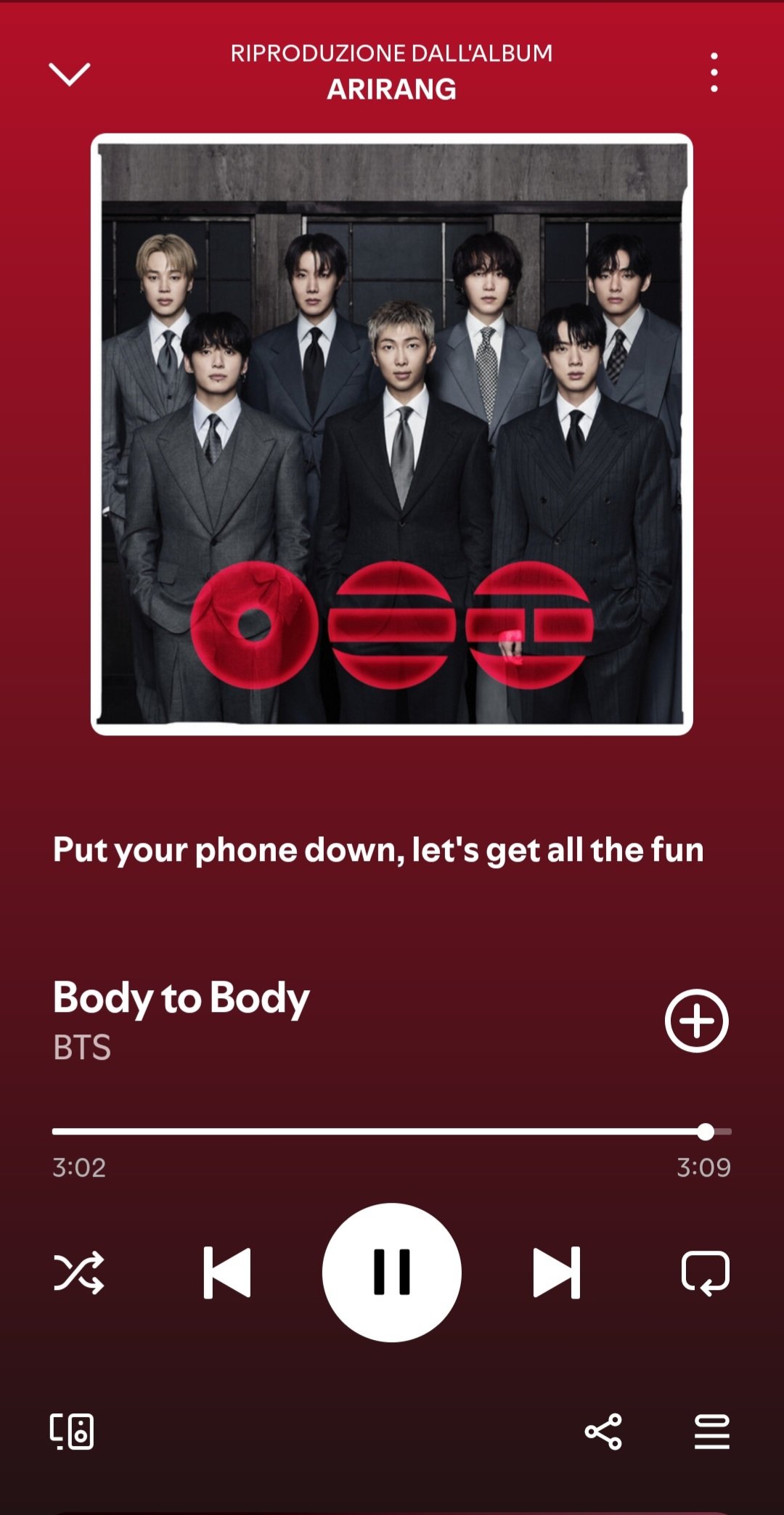Open the ARIRANG album from the header
This screenshot has width=784, height=1515.
click(392, 89)
